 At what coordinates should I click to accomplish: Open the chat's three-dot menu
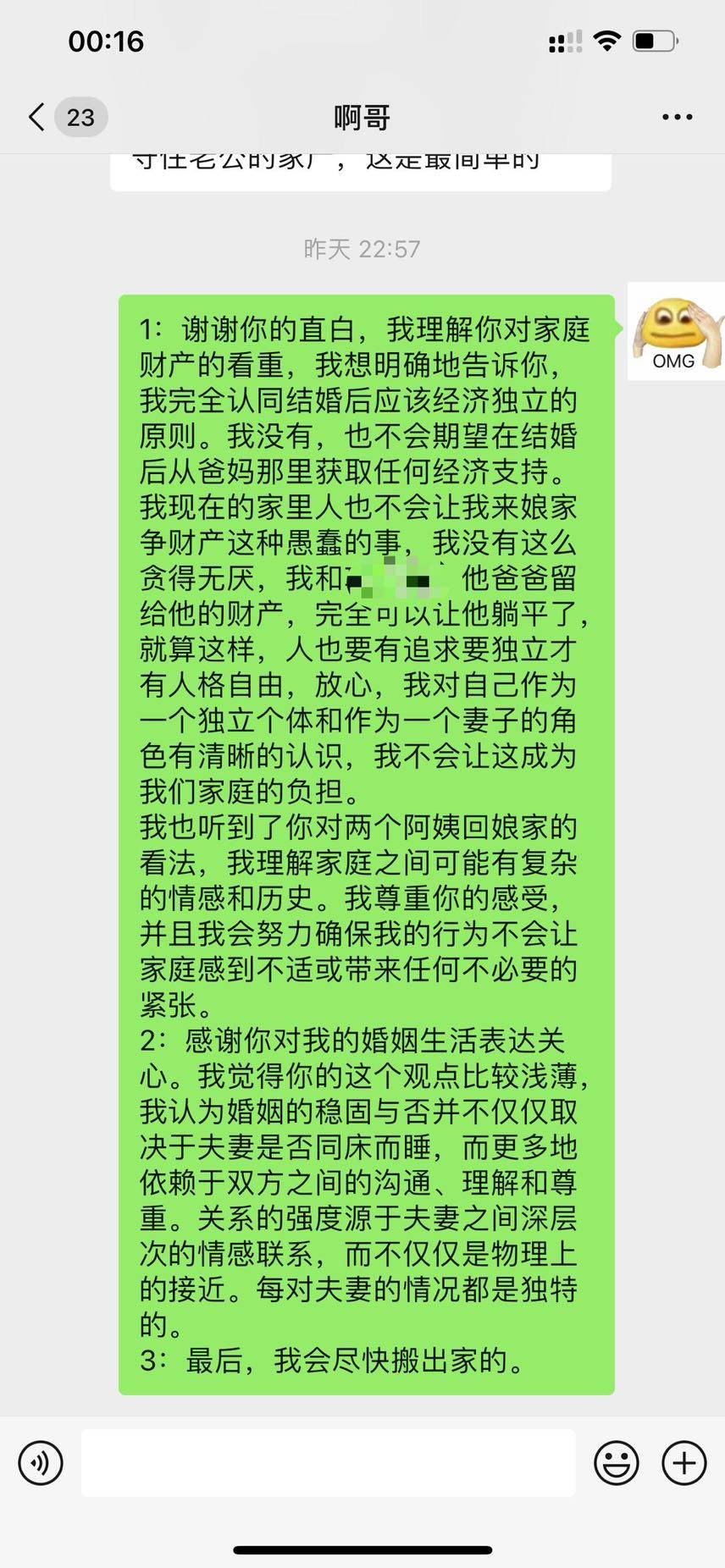[x=677, y=117]
